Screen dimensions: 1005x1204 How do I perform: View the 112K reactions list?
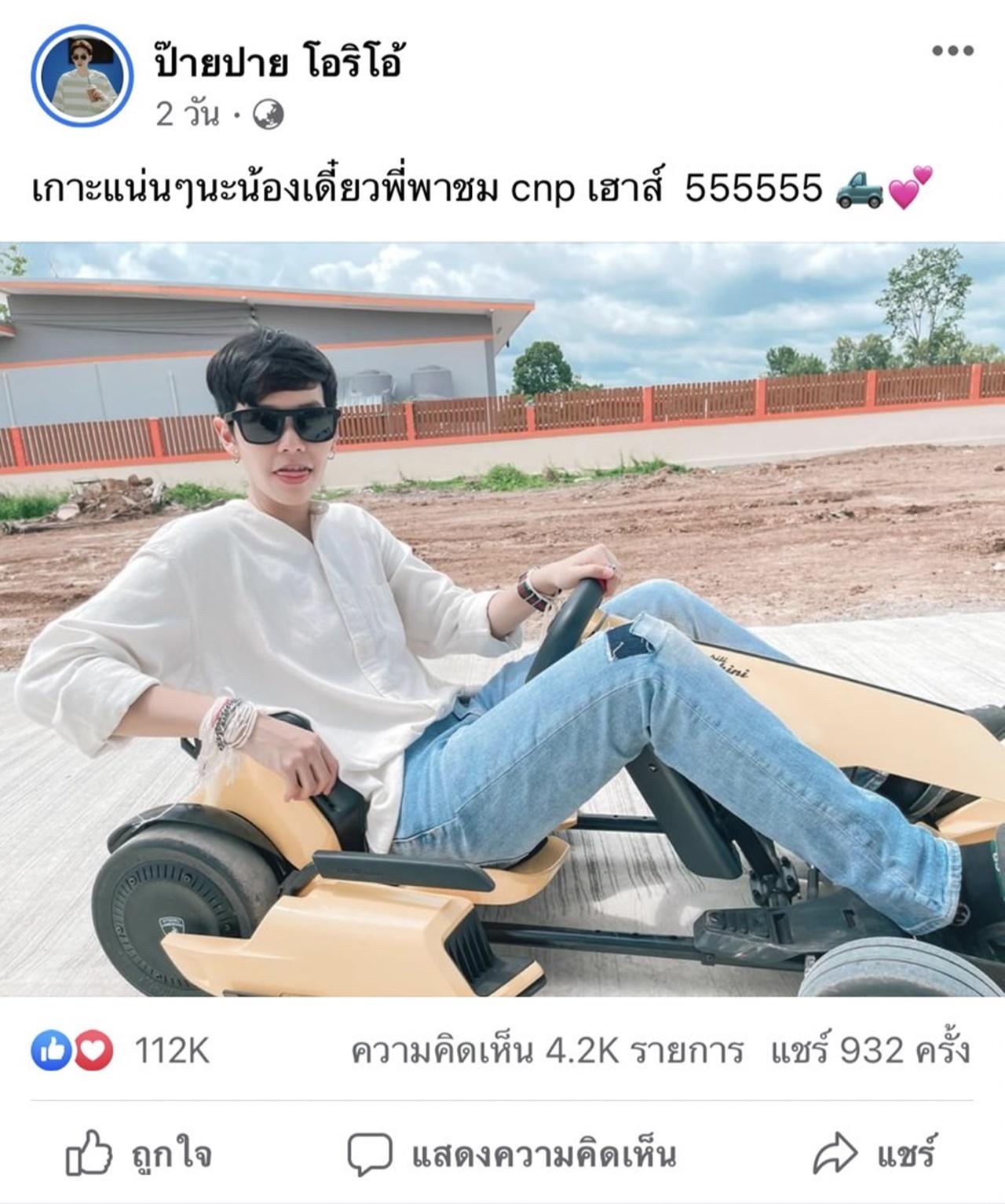point(122,1051)
